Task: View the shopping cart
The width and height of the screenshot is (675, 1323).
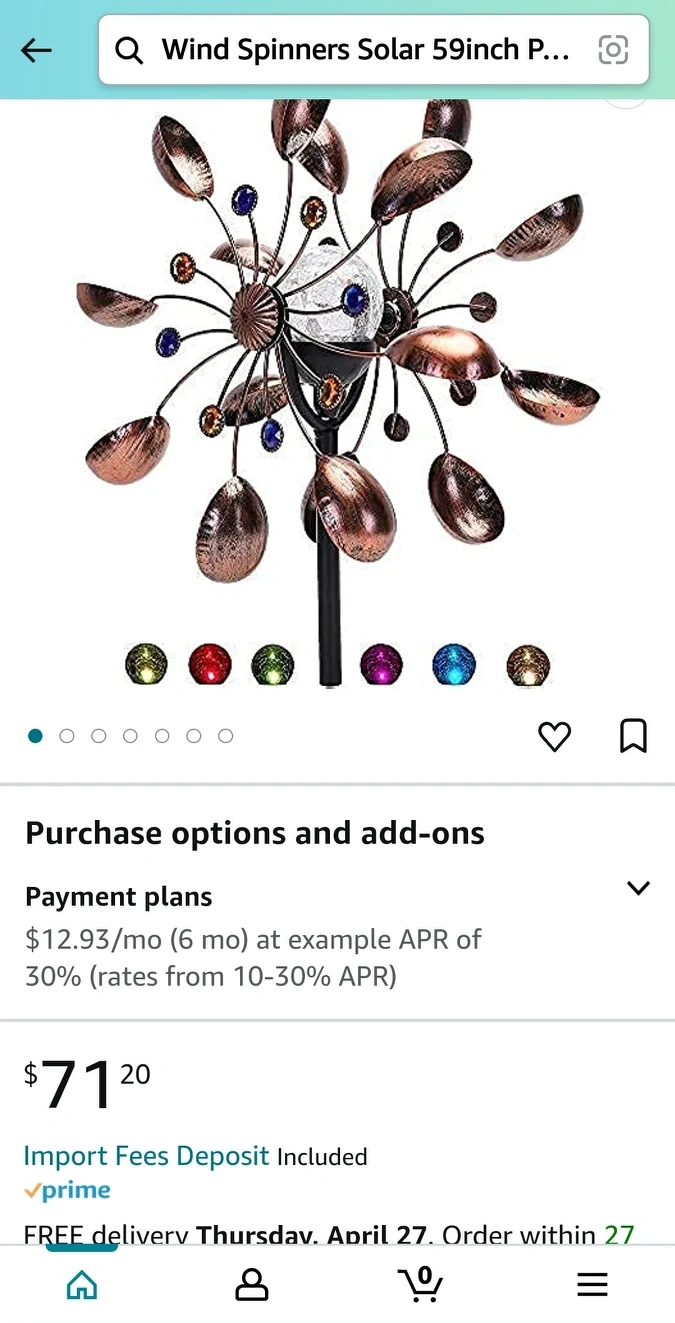Action: [x=420, y=1284]
